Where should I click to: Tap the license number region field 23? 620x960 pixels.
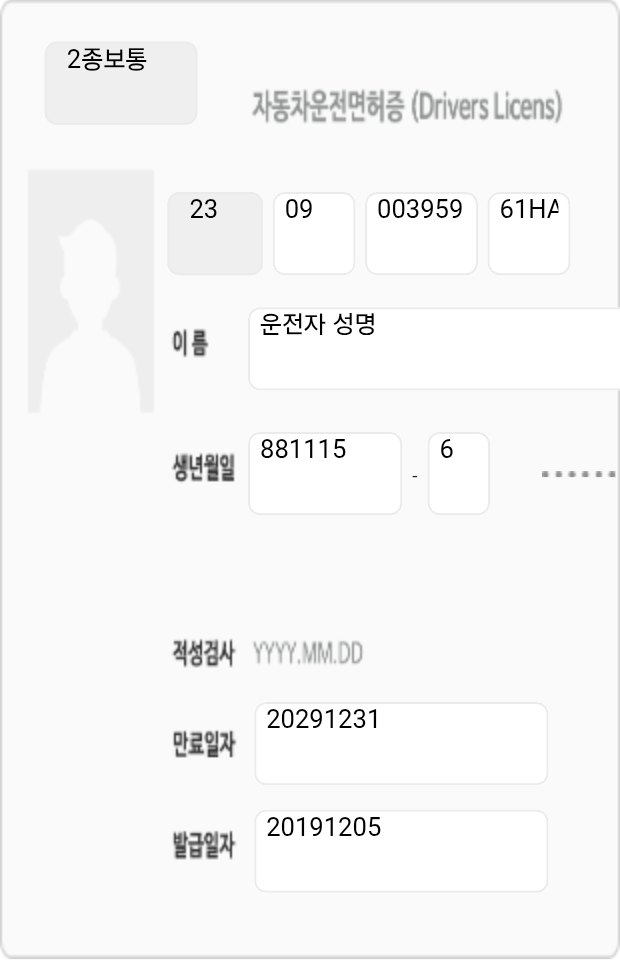[214, 233]
